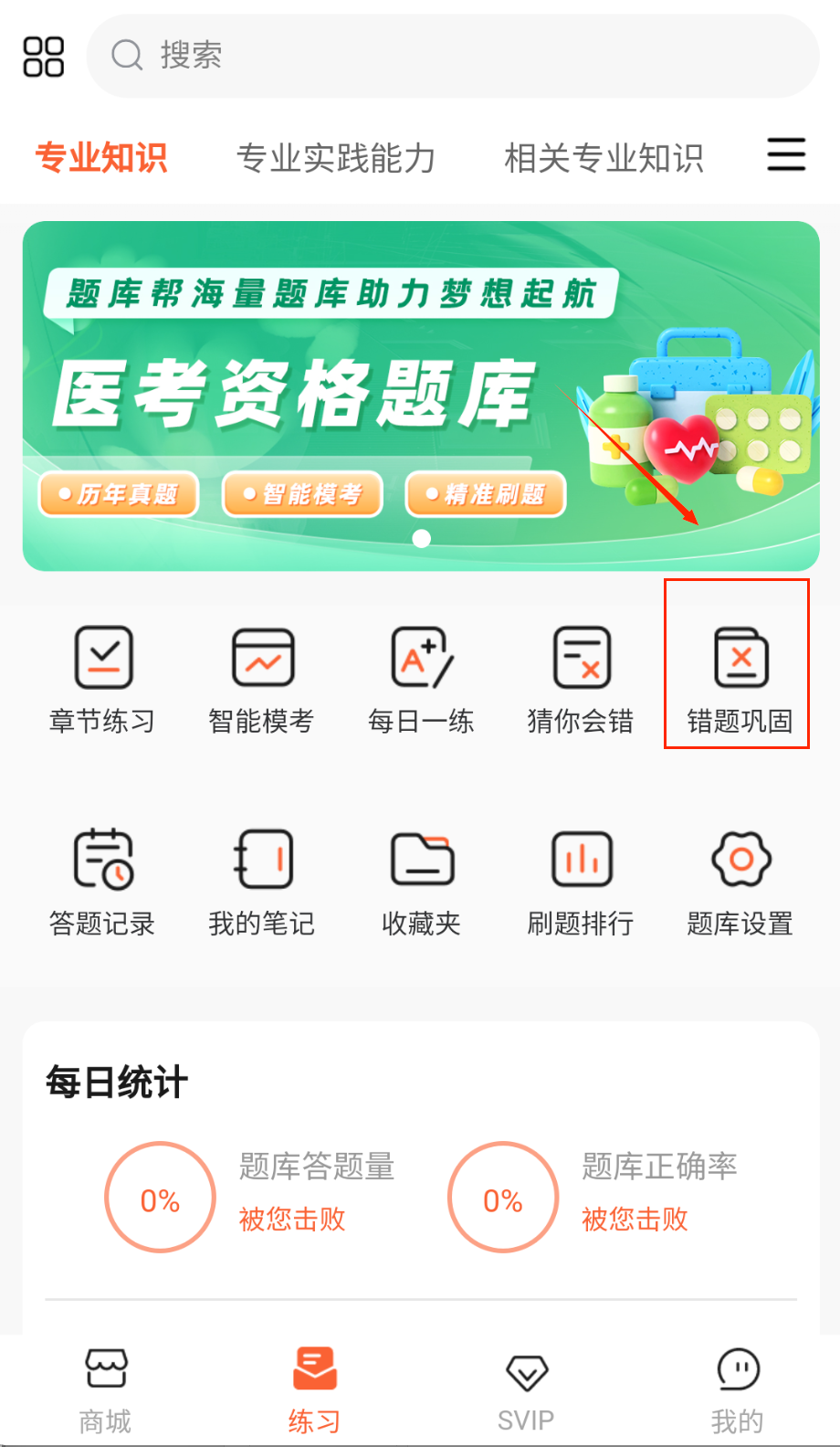Viewport: 840px width, 1447px height.
Task: Open 题库设置 question bank settings
Action: (x=740, y=882)
